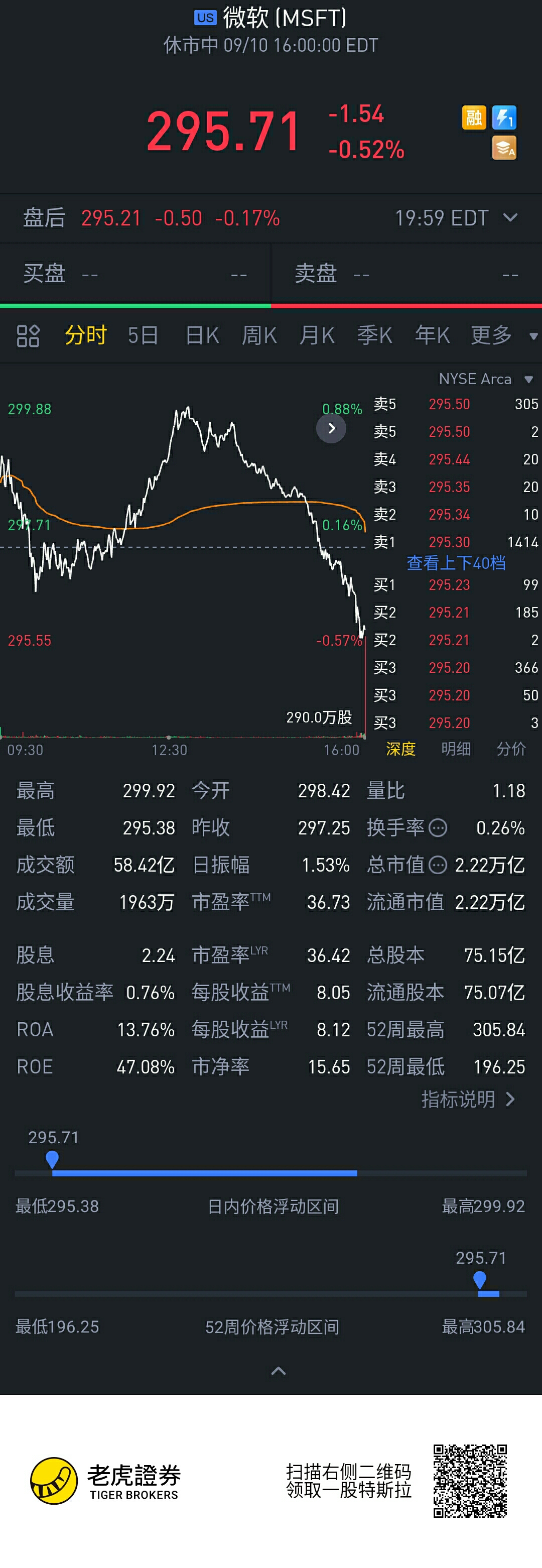This screenshot has width=542, height=1568.
Task: Collapse the price range panel with up chevron
Action: [279, 1371]
